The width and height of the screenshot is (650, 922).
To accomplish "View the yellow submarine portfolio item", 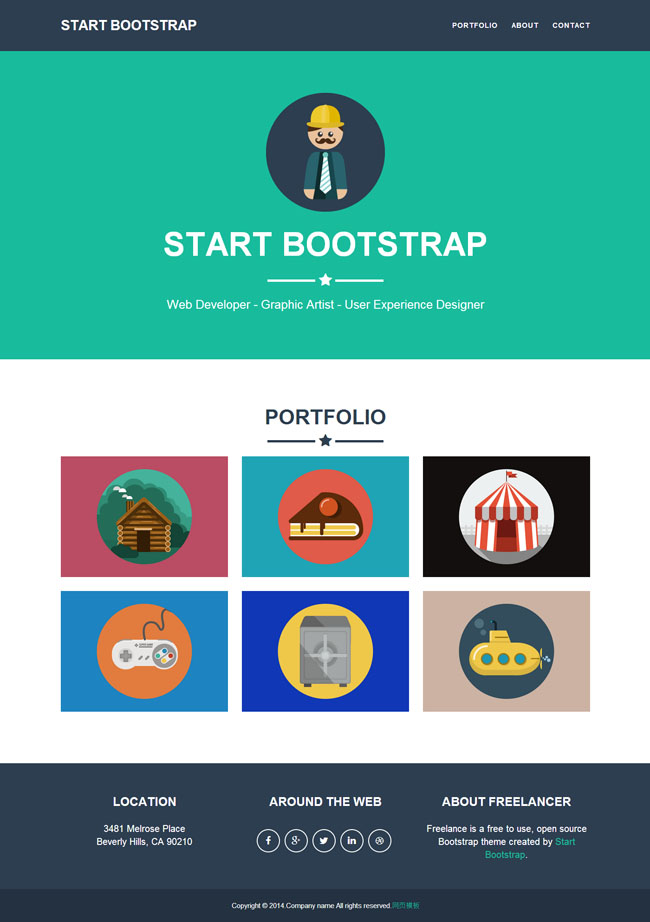I will (x=506, y=651).
